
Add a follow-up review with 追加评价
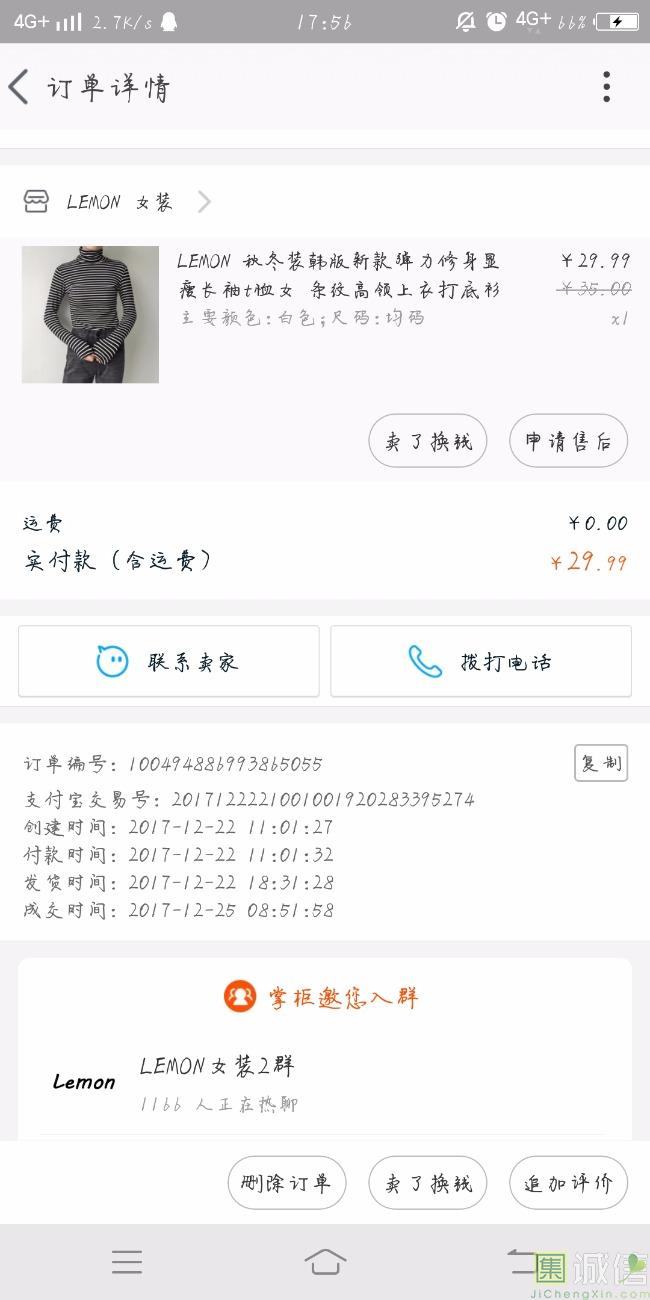[x=568, y=1183]
